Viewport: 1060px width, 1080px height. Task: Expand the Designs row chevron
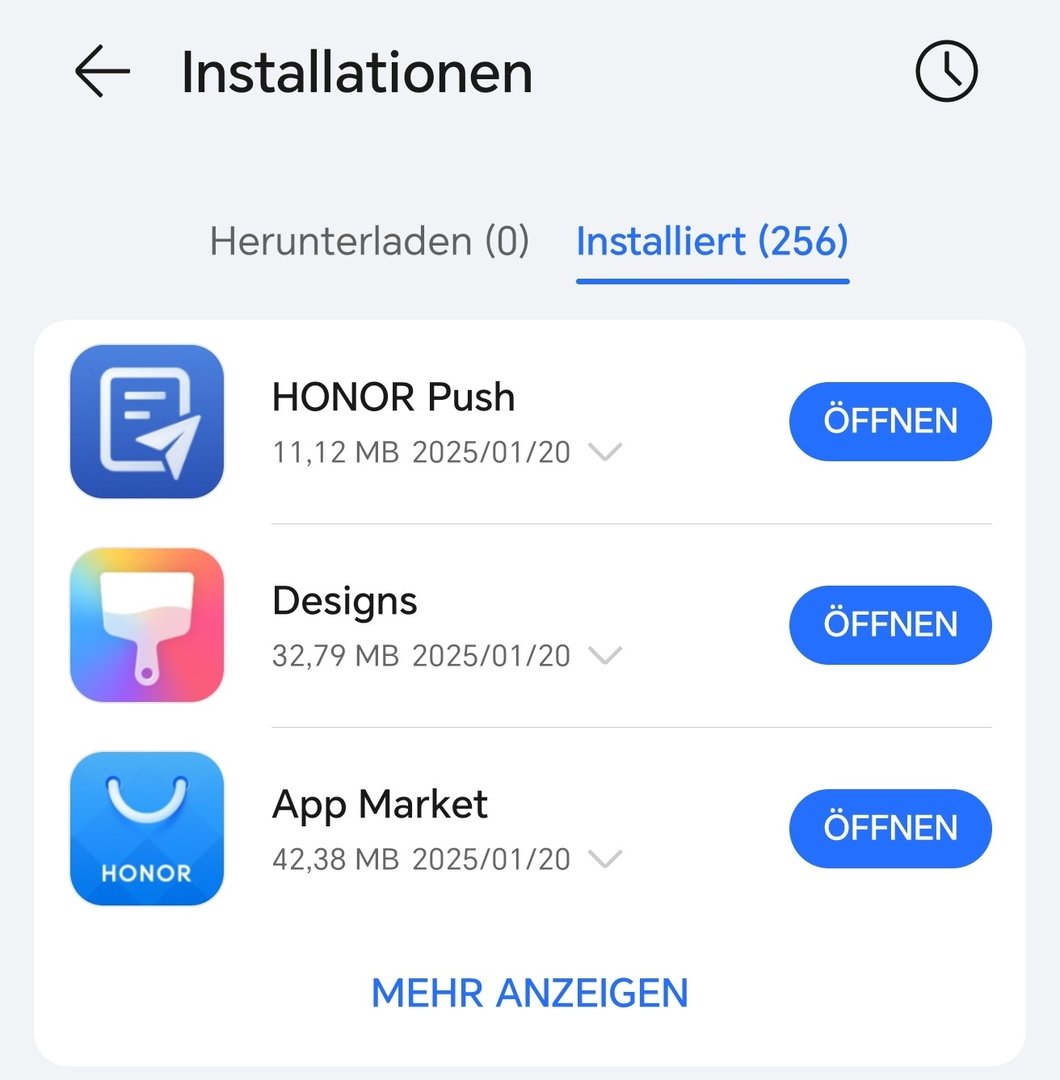(605, 656)
